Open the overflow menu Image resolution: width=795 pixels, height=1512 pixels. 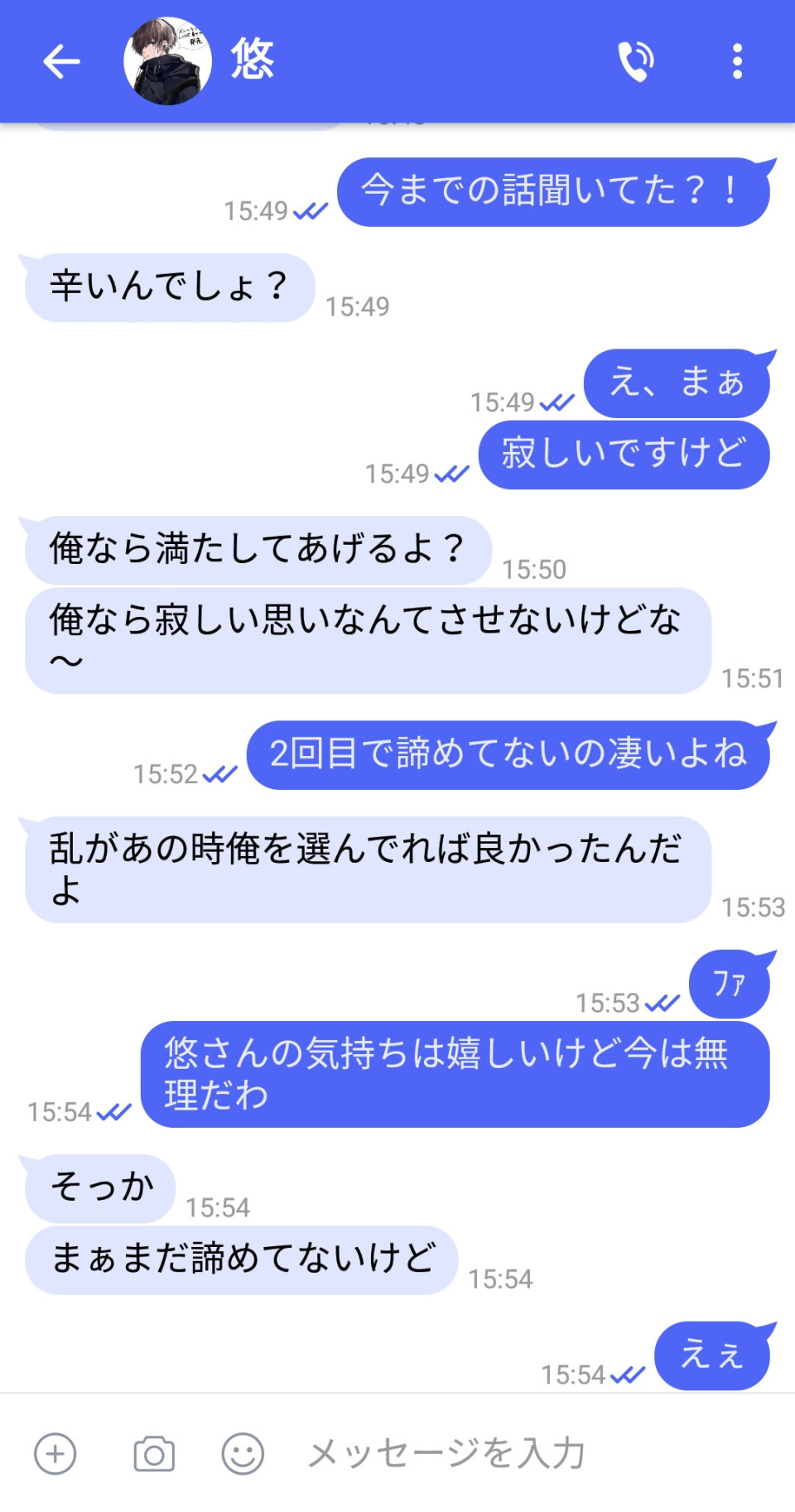point(737,61)
